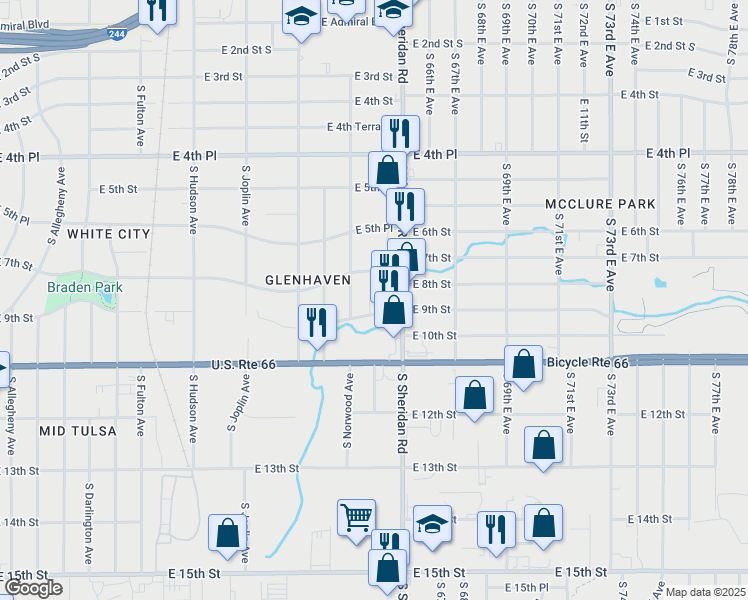Tap the shopping marker at E 15th St on Sheridan
748x600 pixels.
pos(387,568)
